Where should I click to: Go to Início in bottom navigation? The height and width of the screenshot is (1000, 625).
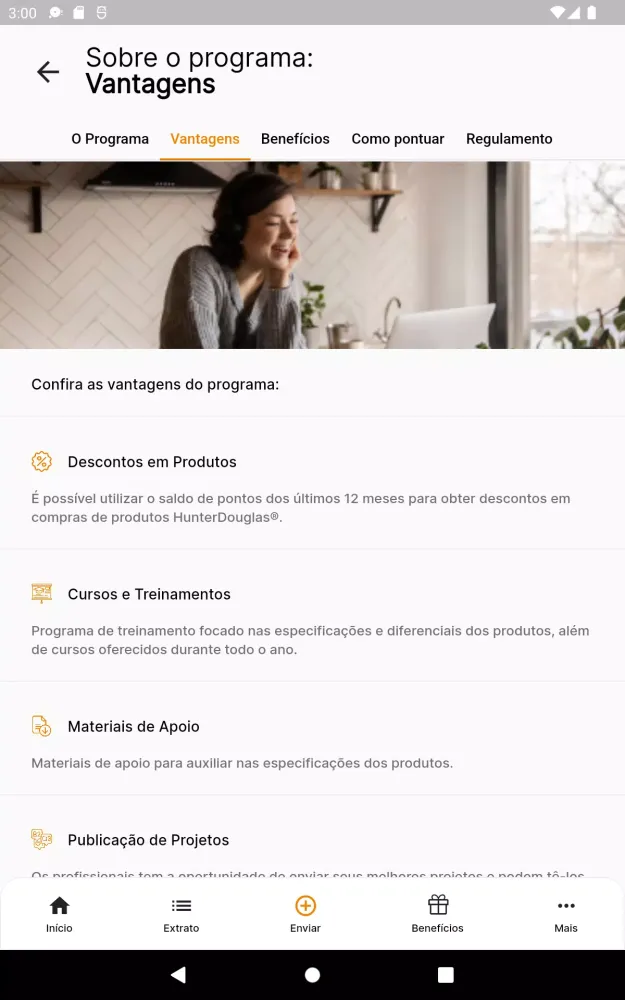click(59, 914)
